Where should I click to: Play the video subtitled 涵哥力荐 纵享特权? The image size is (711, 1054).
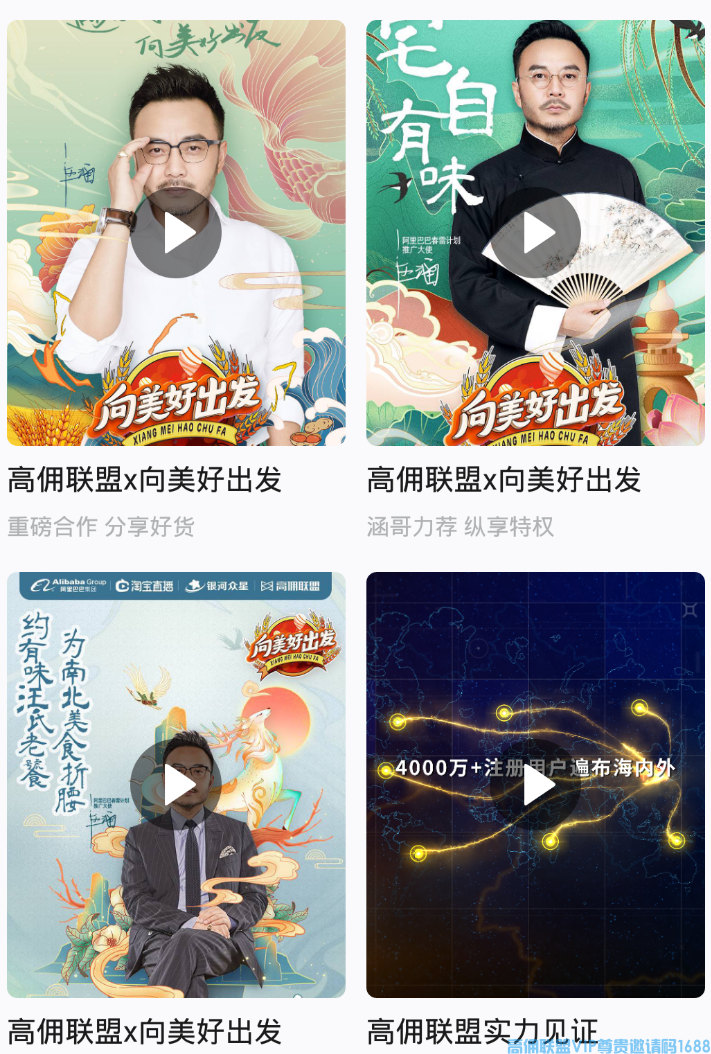click(x=535, y=233)
